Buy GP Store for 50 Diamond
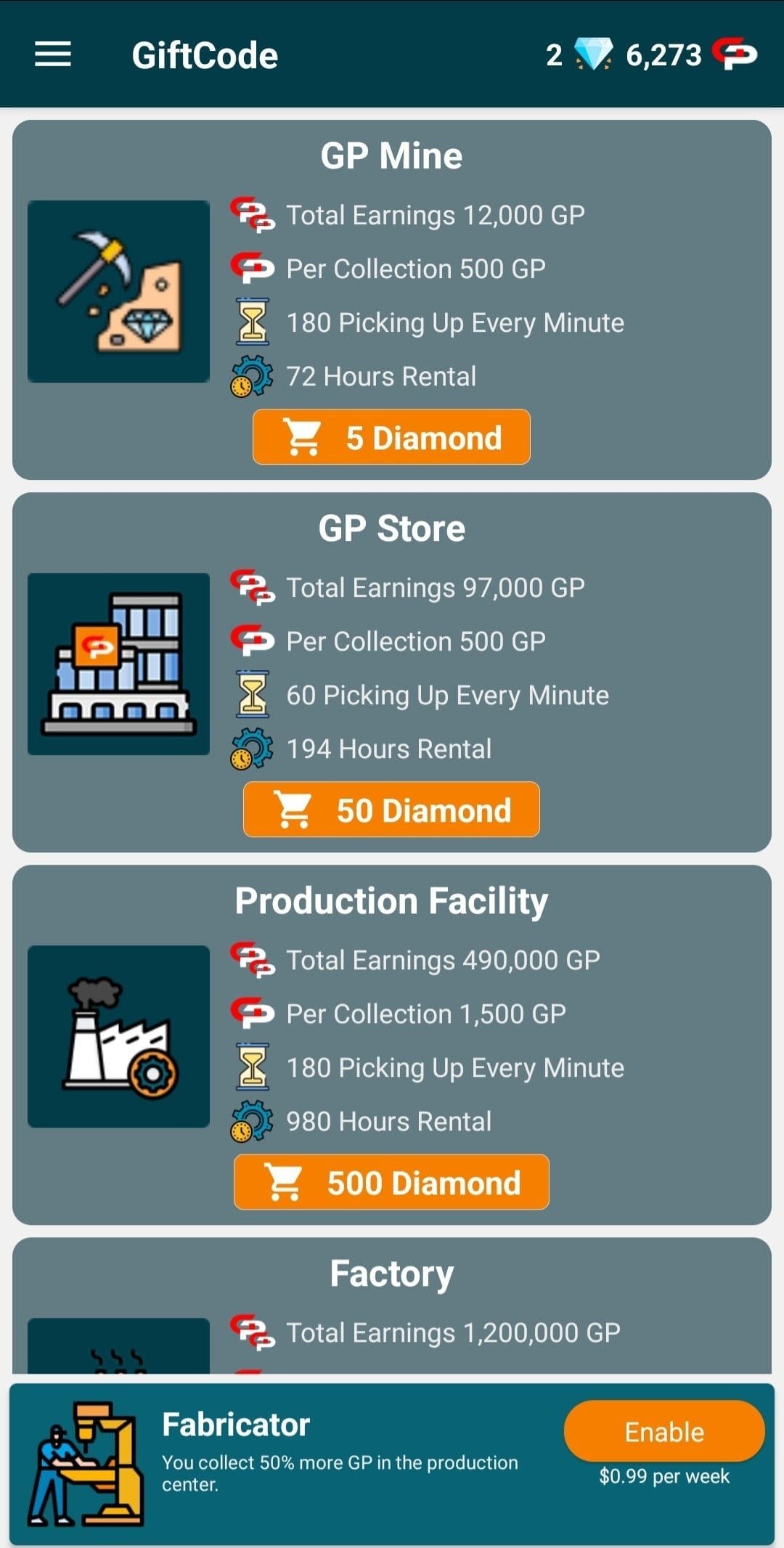The width and height of the screenshot is (784, 1548). click(x=391, y=810)
